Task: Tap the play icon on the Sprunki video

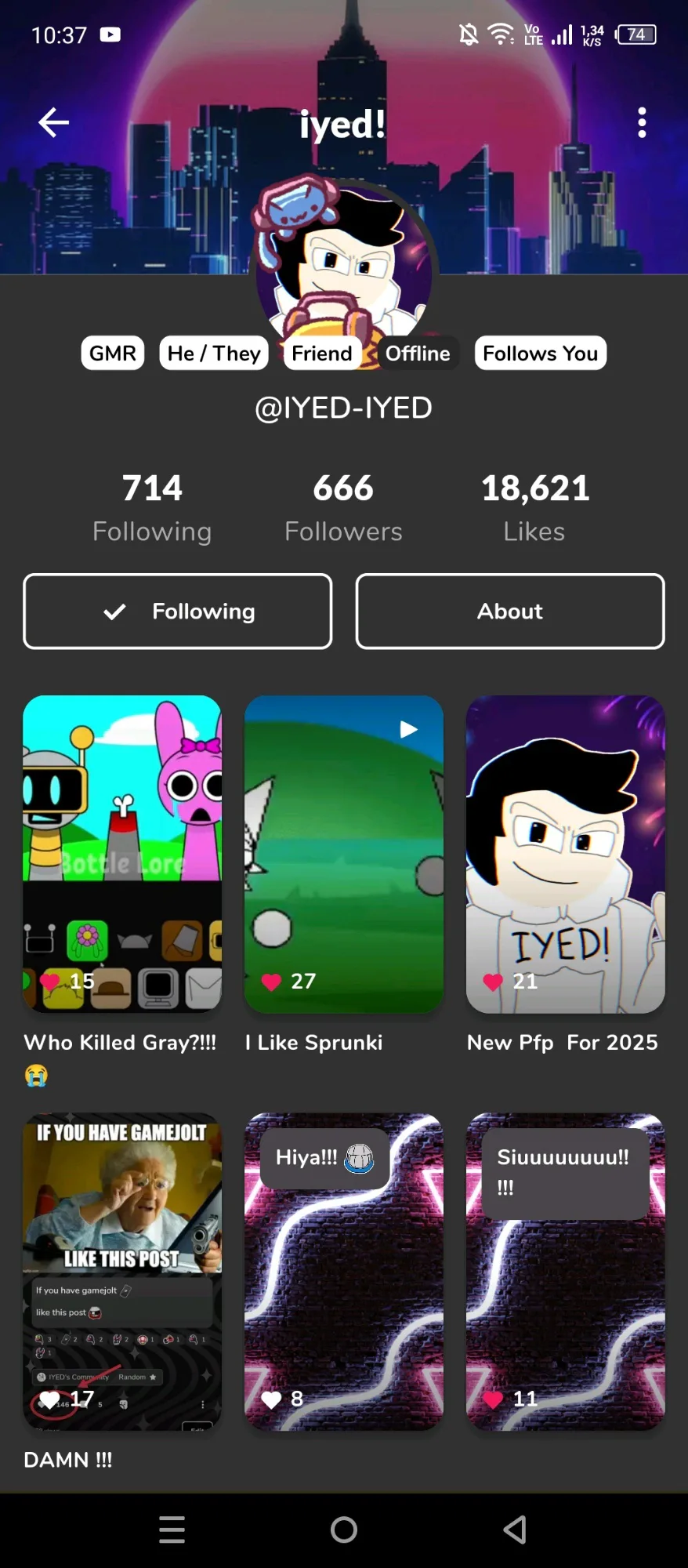Action: coord(408,729)
